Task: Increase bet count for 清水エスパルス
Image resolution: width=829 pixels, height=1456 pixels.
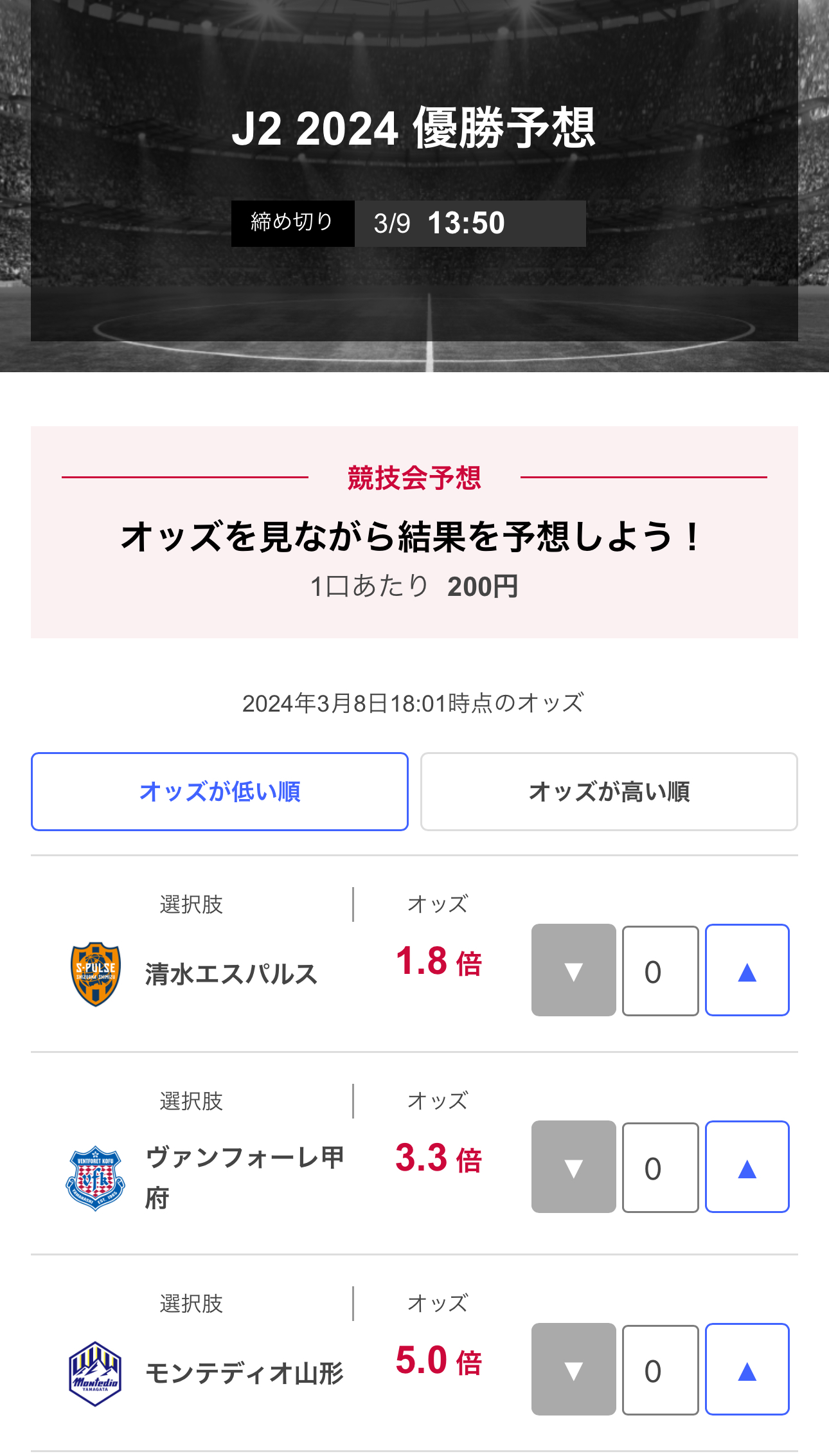Action: tap(747, 970)
